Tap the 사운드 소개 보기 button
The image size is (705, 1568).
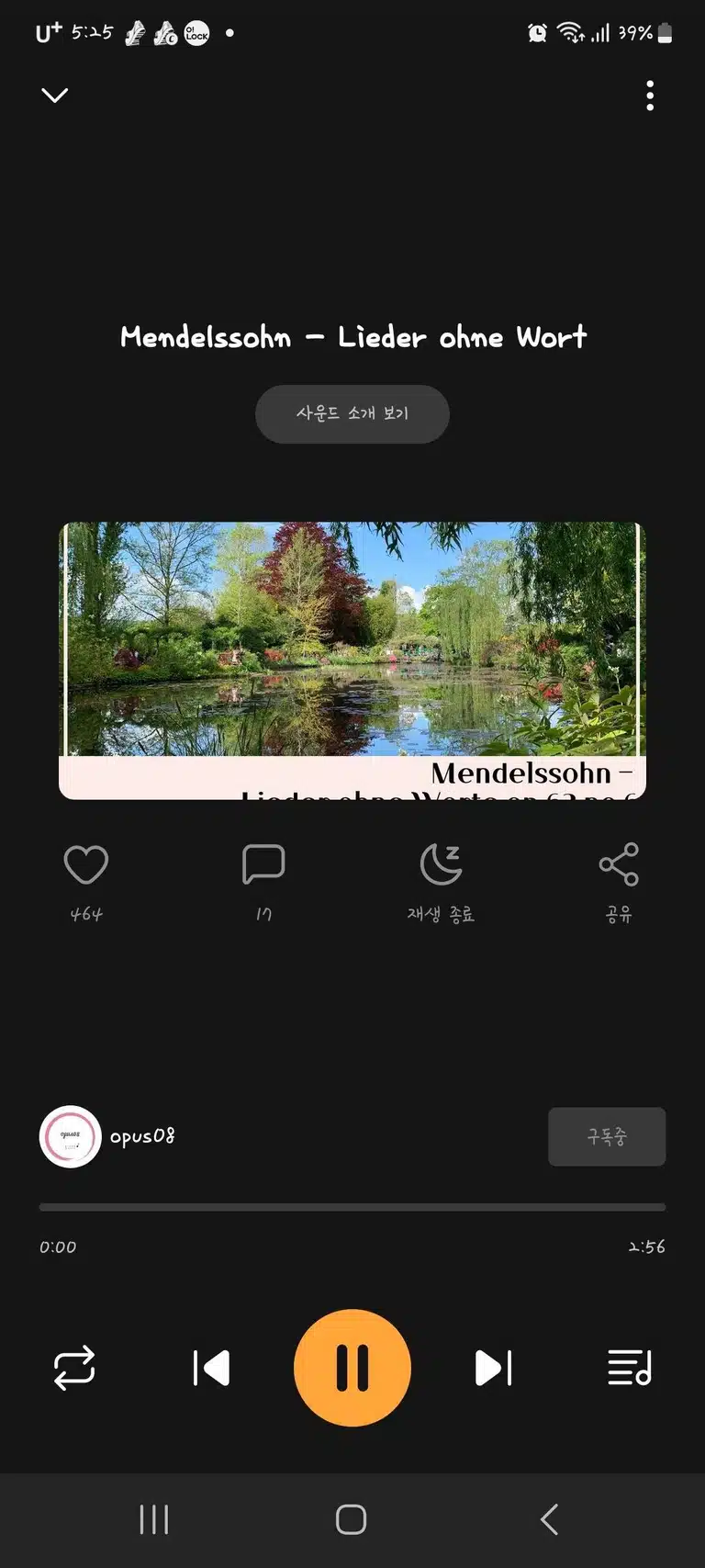[352, 414]
